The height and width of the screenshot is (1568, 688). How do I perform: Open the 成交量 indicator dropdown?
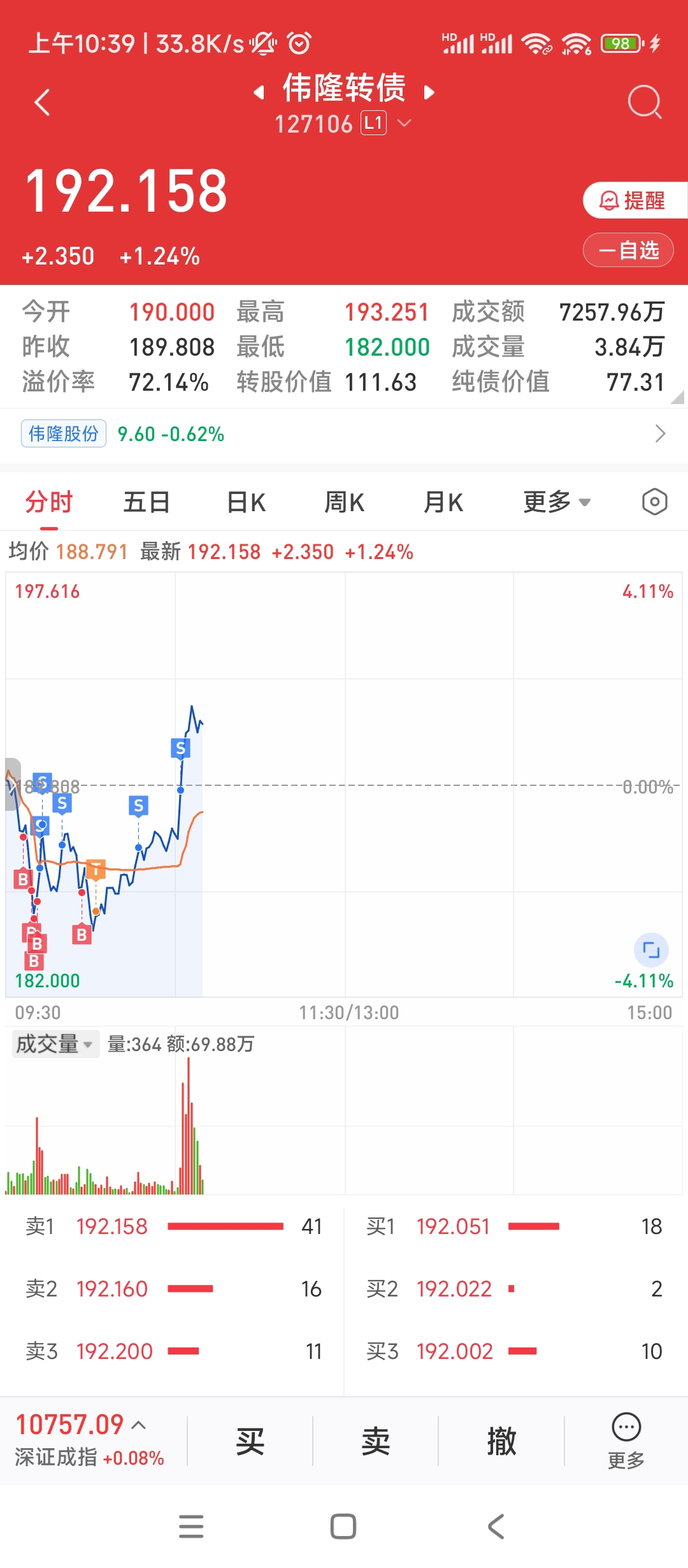55,1043
